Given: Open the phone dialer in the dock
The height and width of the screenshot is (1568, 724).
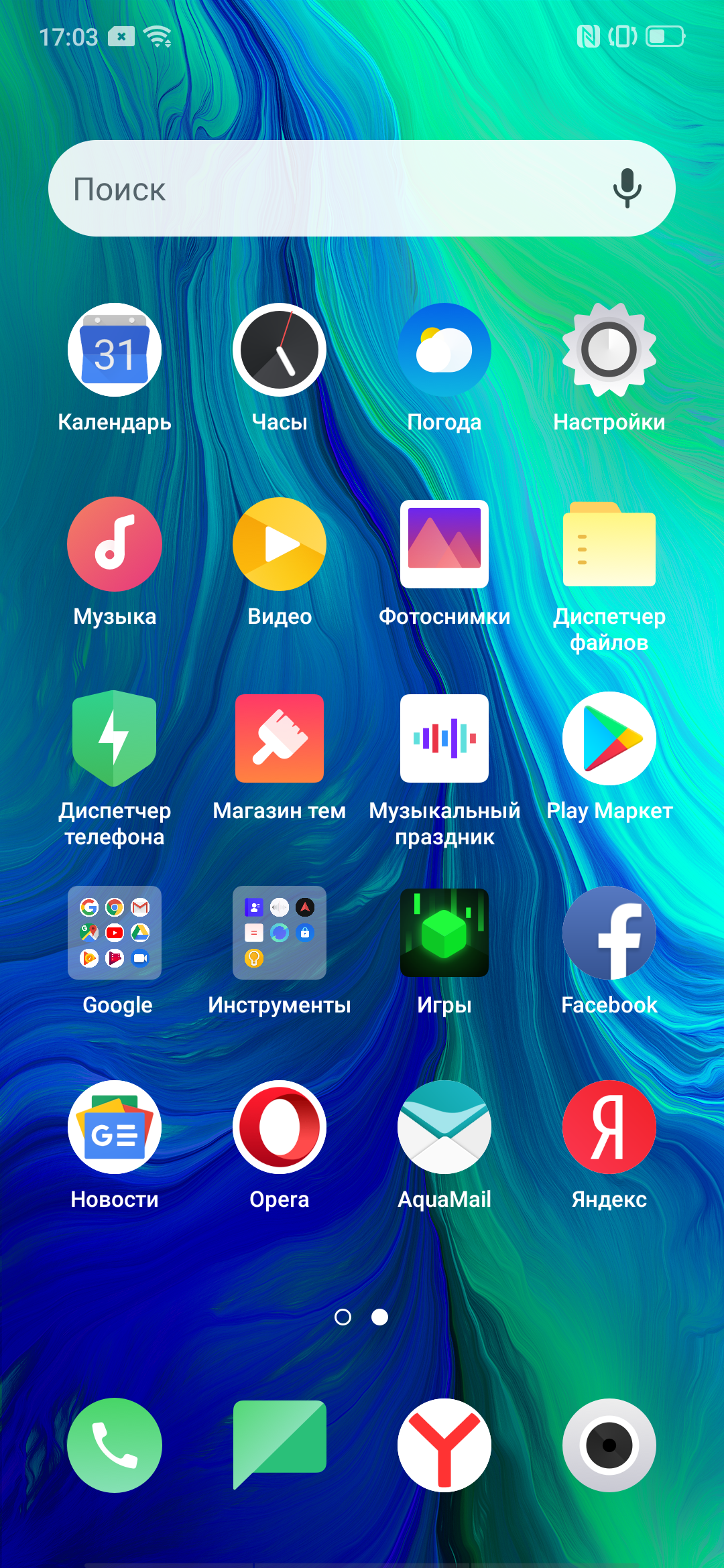Looking at the screenshot, I should click(x=115, y=1445).
